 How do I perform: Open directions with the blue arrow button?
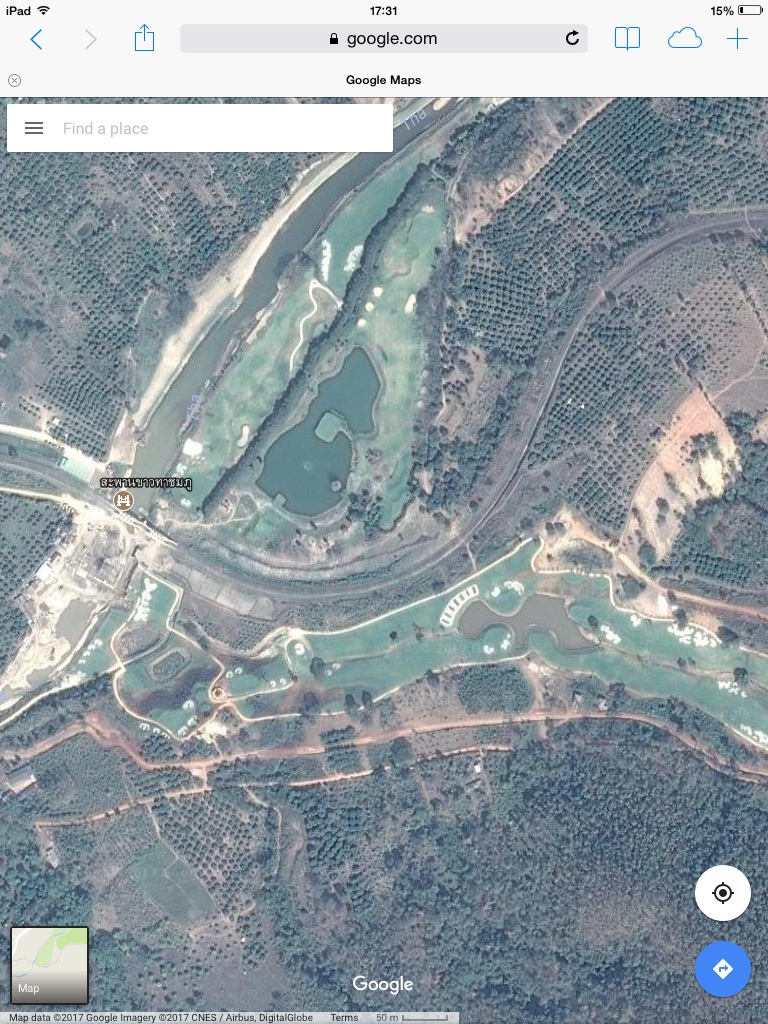tap(722, 969)
